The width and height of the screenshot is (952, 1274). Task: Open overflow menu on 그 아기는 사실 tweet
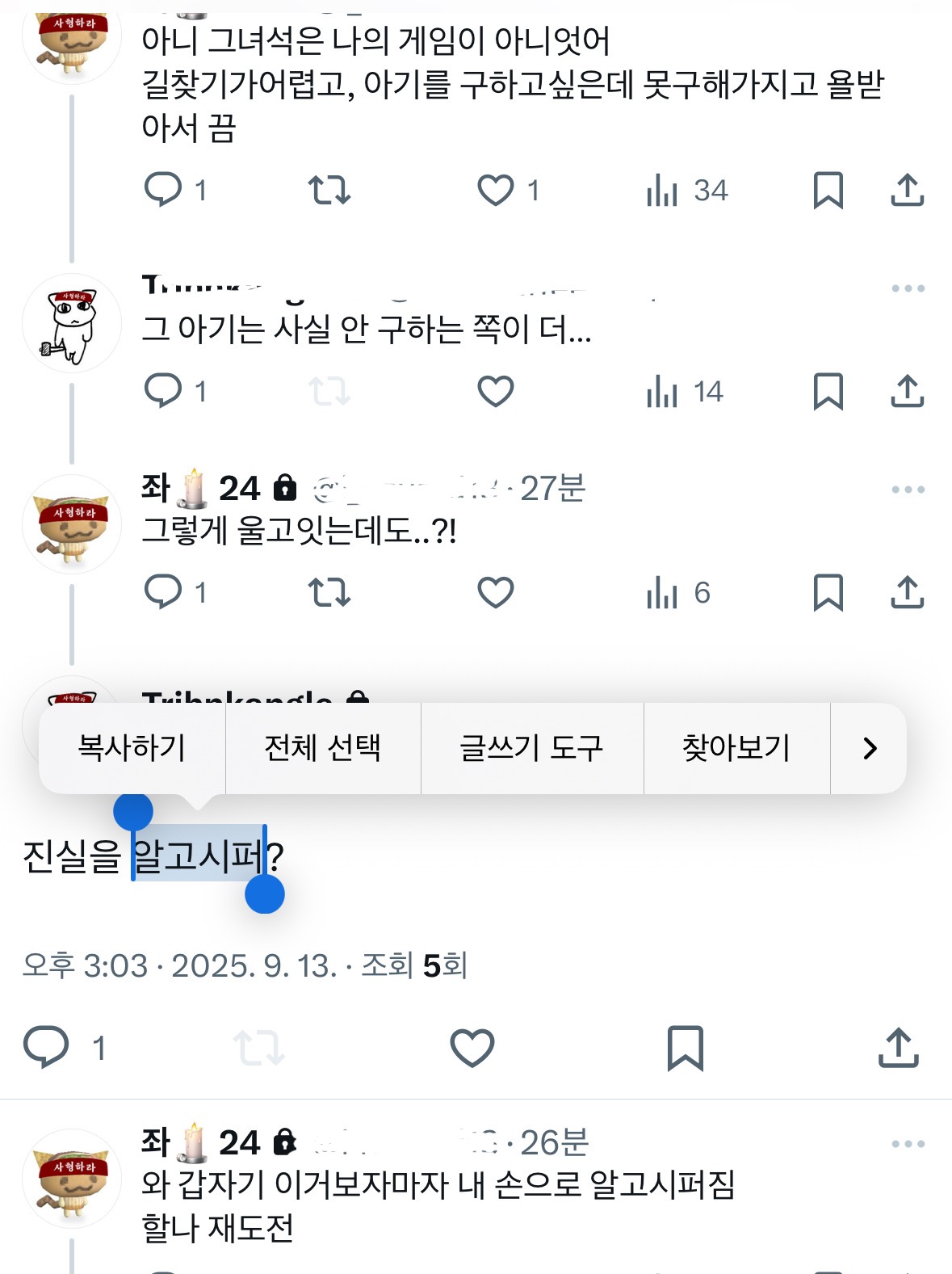[908, 288]
